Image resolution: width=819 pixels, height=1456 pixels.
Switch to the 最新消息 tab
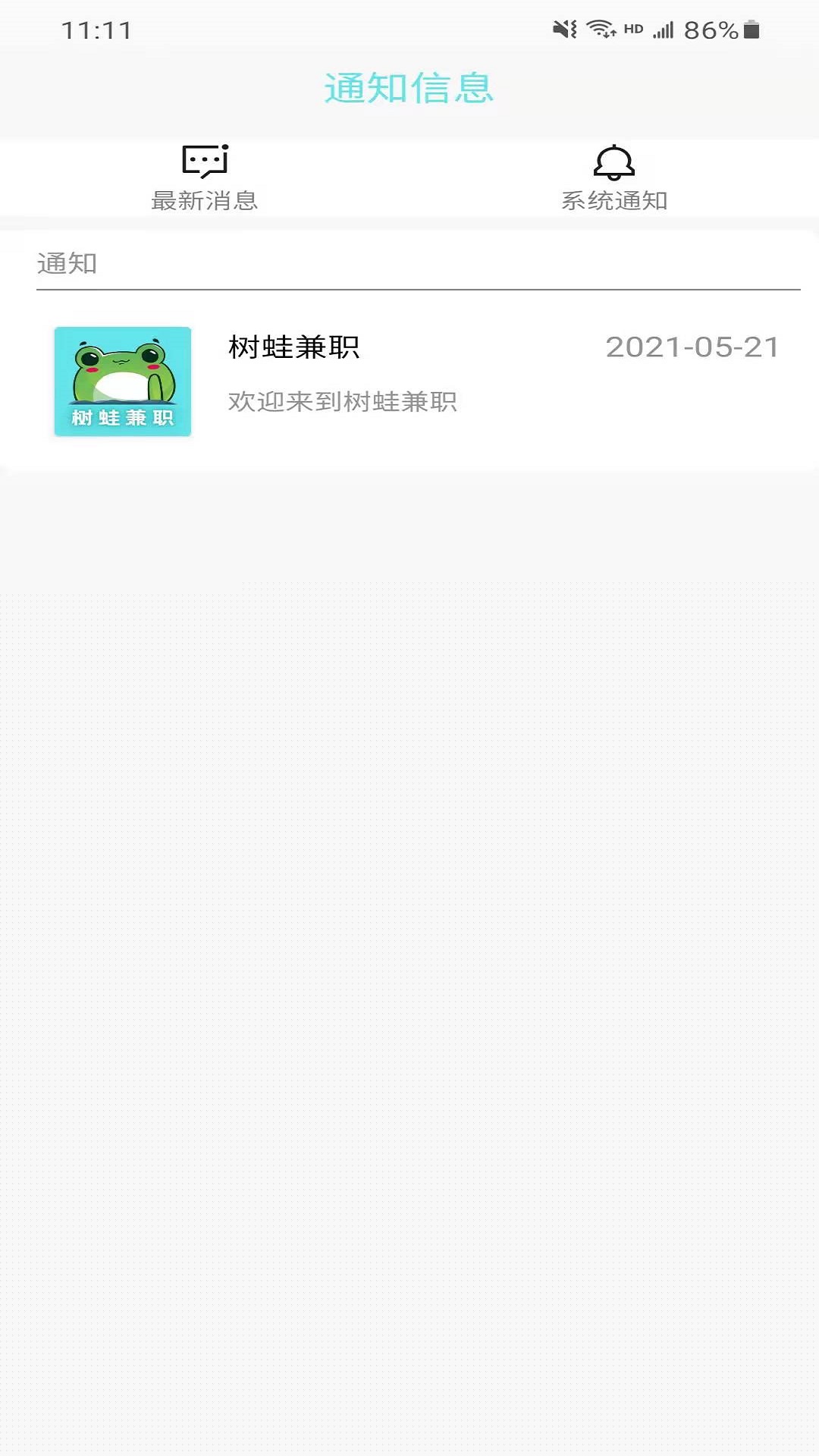(x=205, y=179)
